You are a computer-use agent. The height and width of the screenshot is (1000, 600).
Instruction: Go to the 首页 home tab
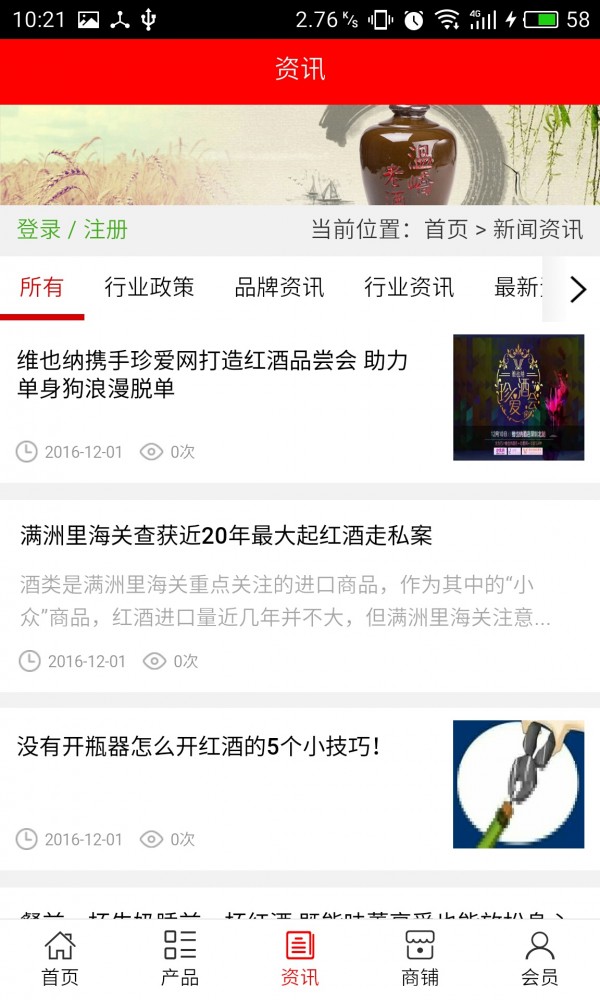[60, 958]
